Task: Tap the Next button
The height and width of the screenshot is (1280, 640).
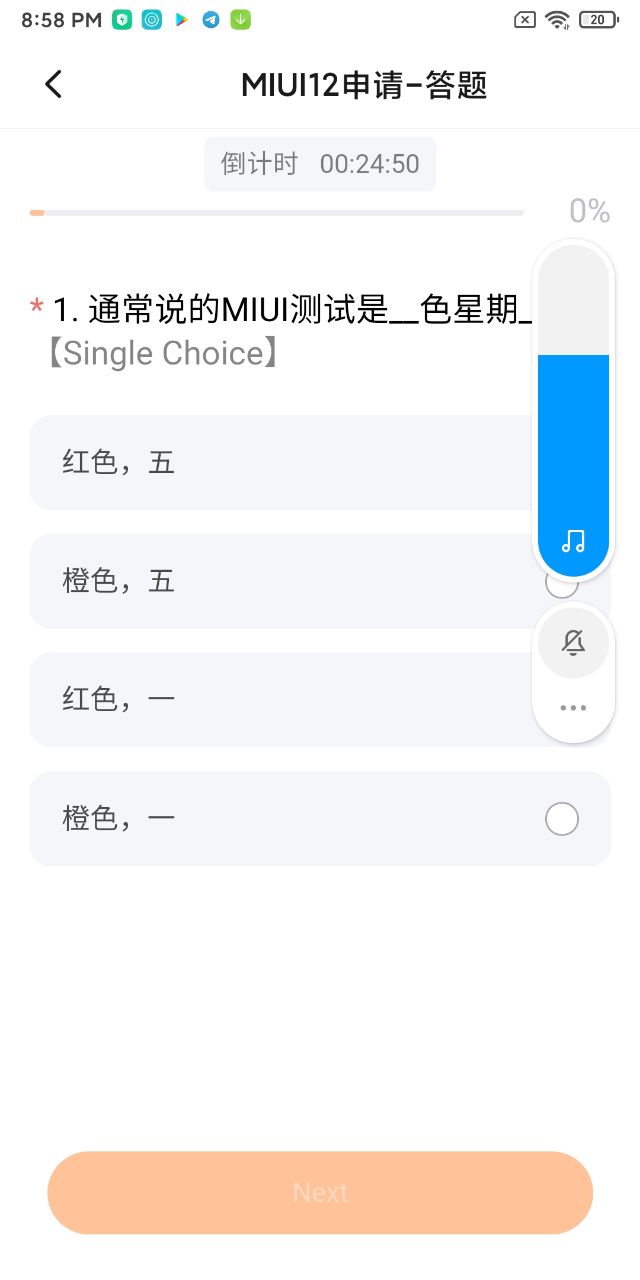Action: click(x=320, y=1192)
